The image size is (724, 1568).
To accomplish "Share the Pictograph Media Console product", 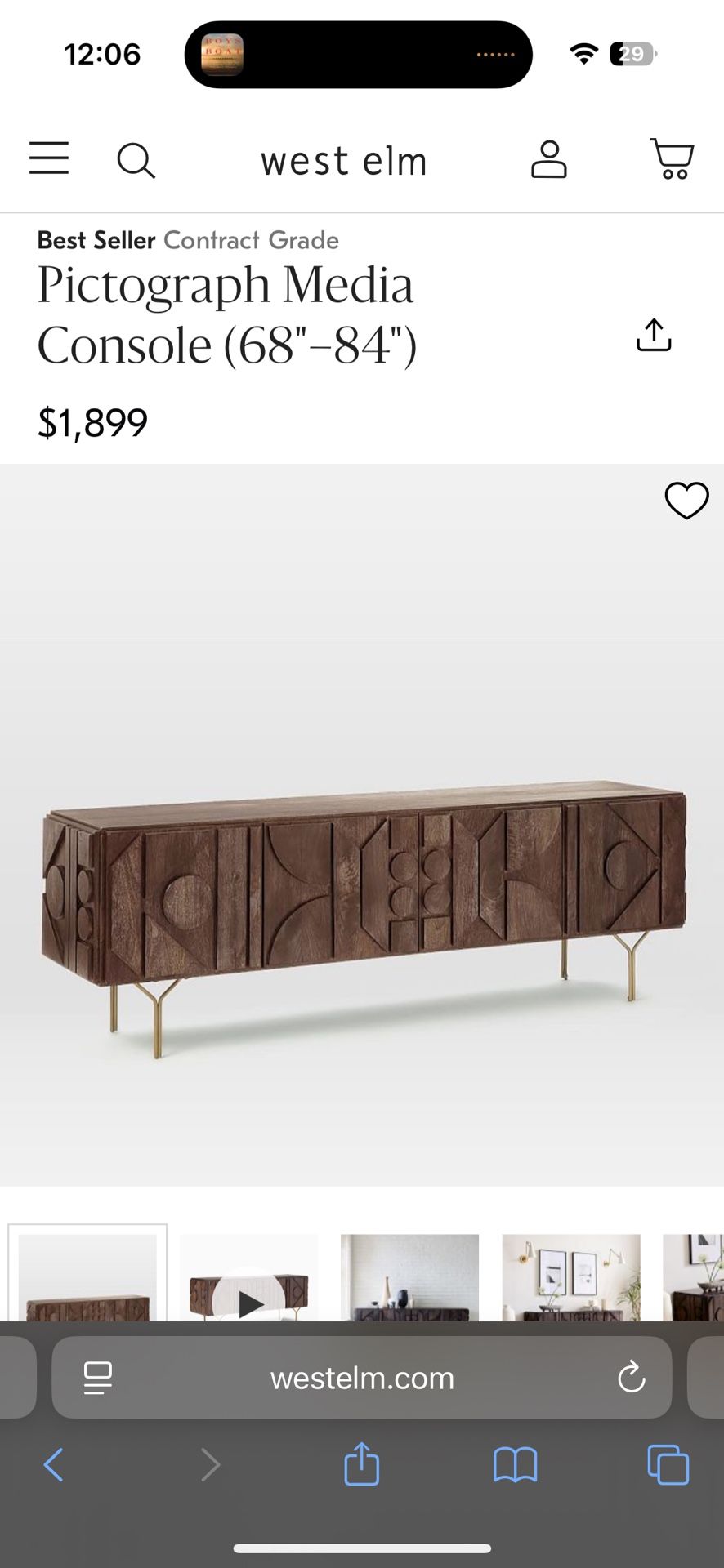I will coord(653,335).
